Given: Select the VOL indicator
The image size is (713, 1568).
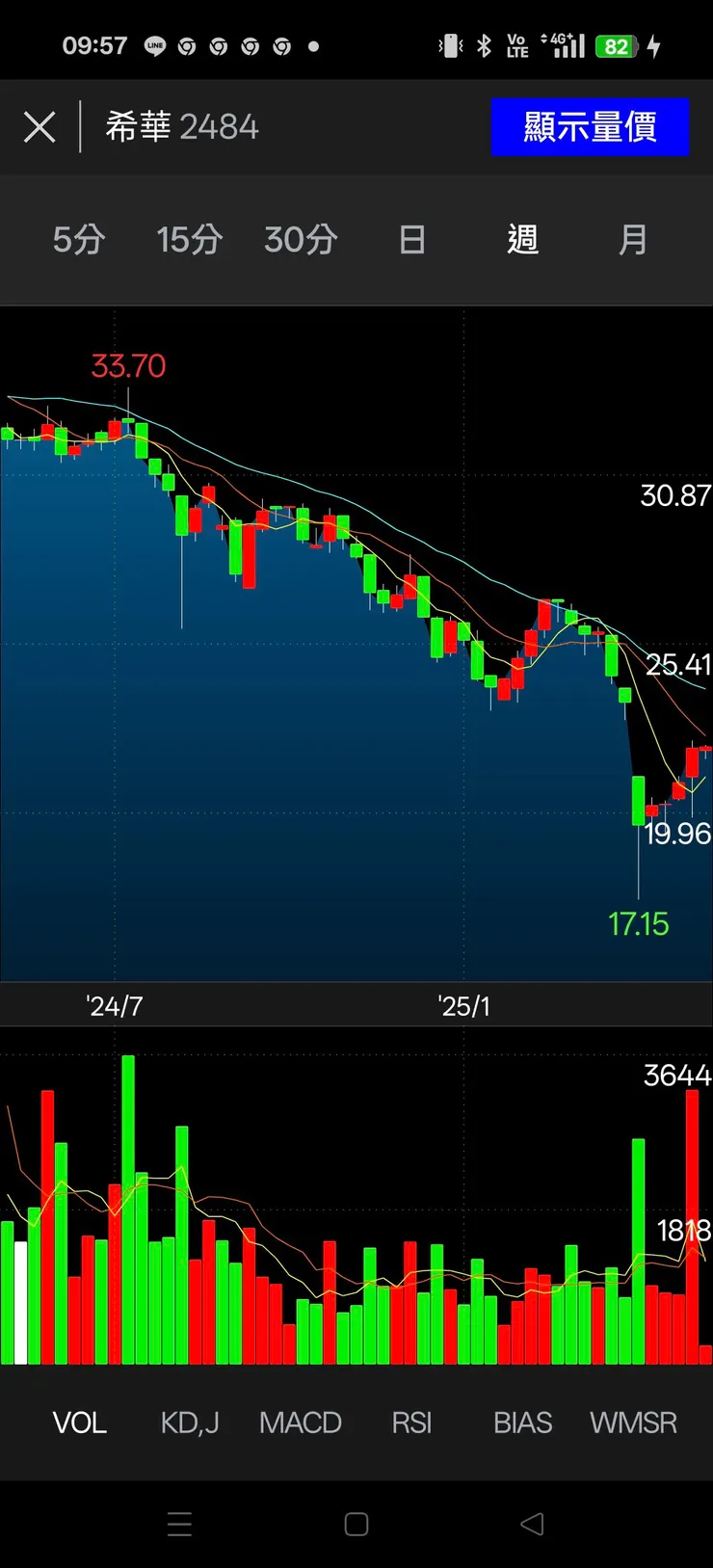Looking at the screenshot, I should click(79, 1422).
